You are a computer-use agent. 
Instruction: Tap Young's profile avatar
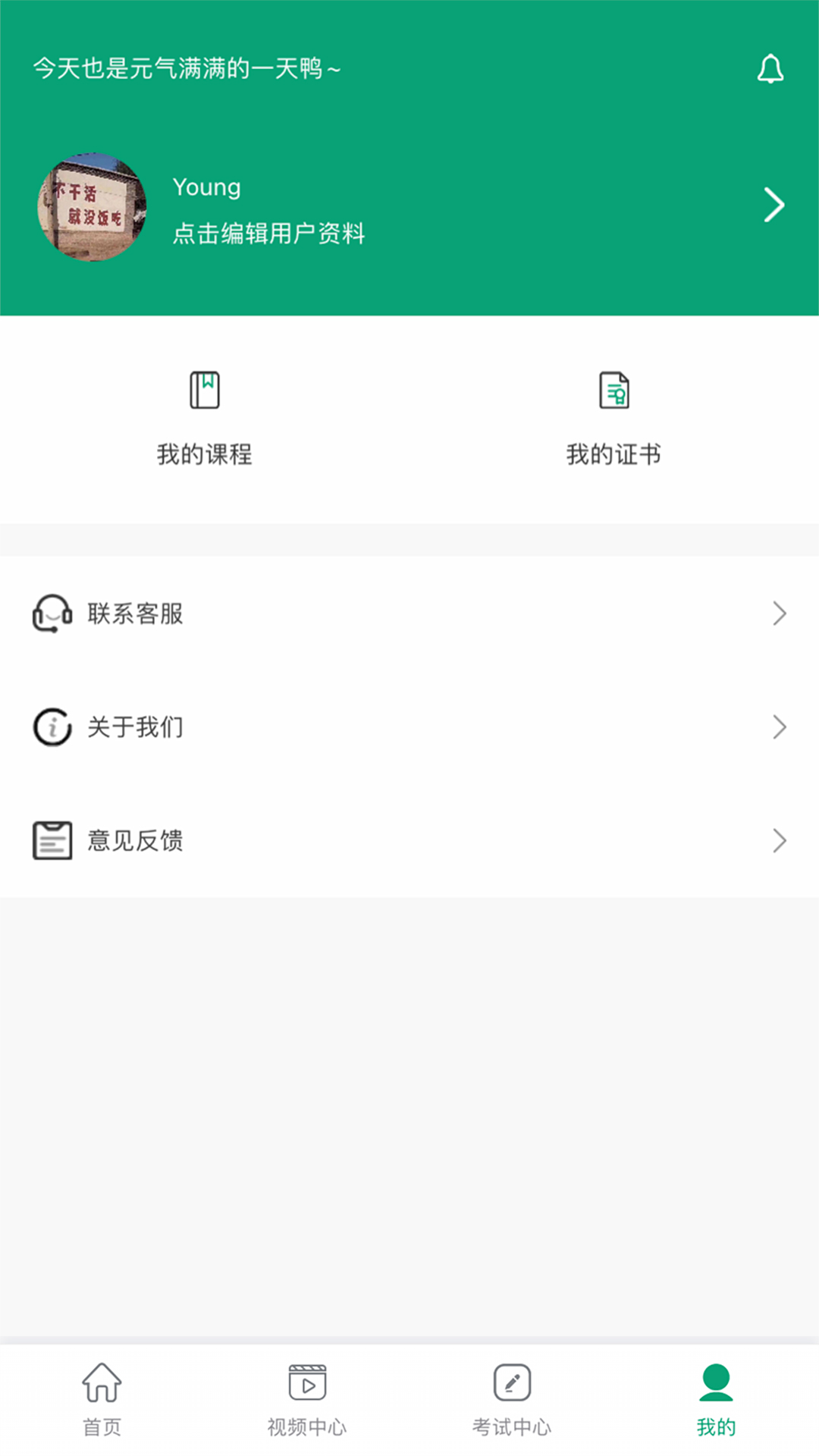pyautogui.click(x=92, y=207)
